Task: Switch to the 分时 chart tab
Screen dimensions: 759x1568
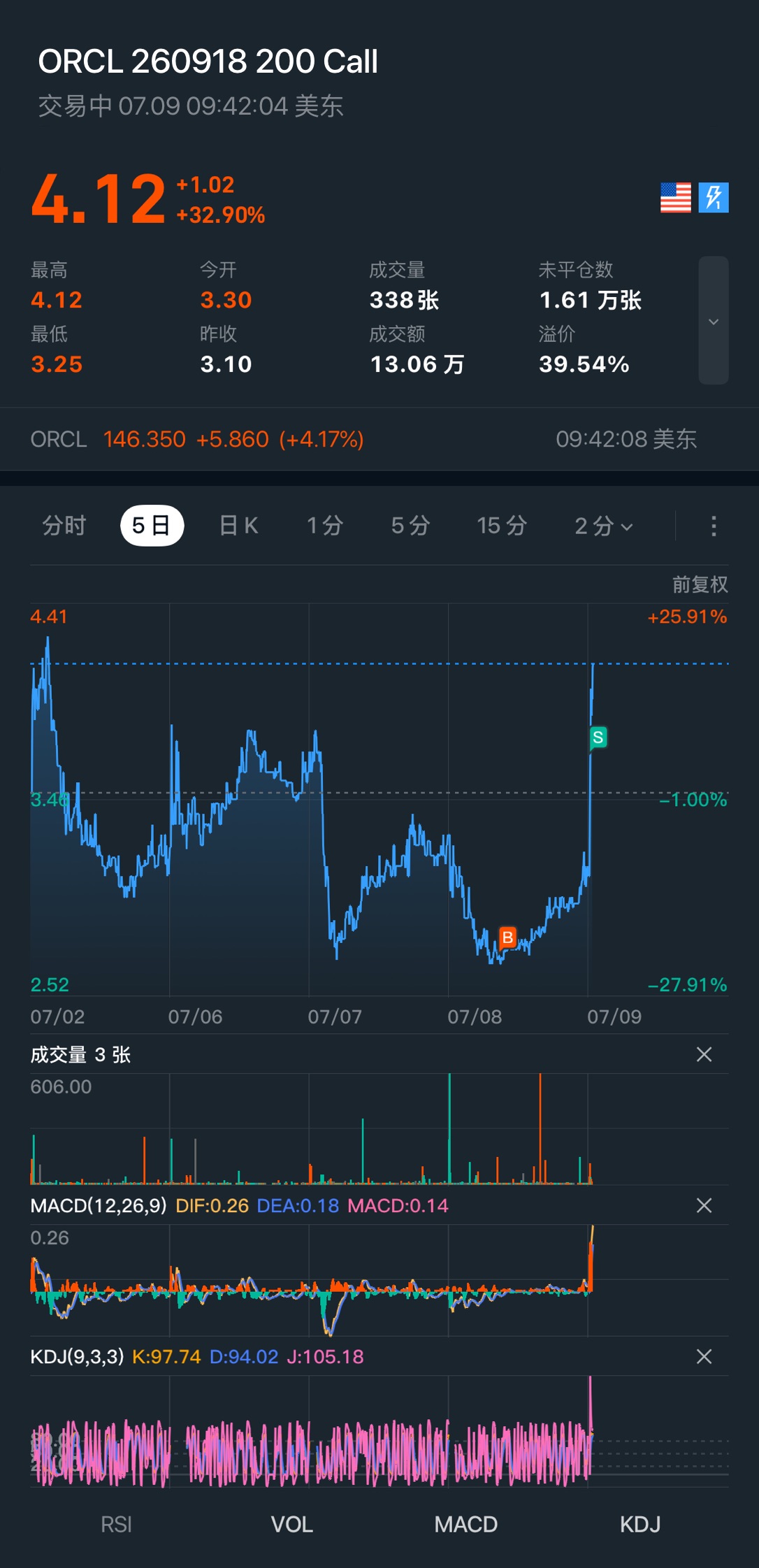Action: tap(64, 526)
